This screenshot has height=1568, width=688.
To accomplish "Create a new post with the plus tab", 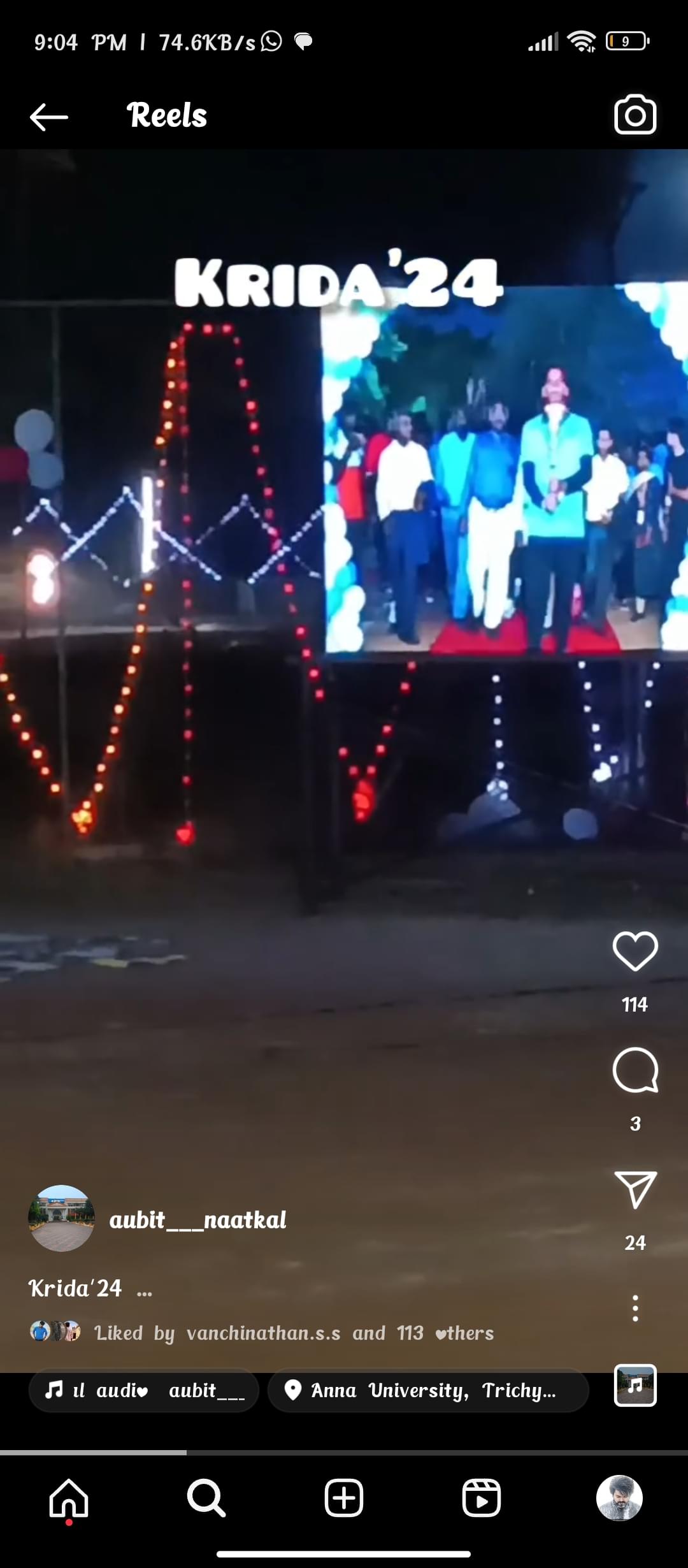I will 344,1498.
